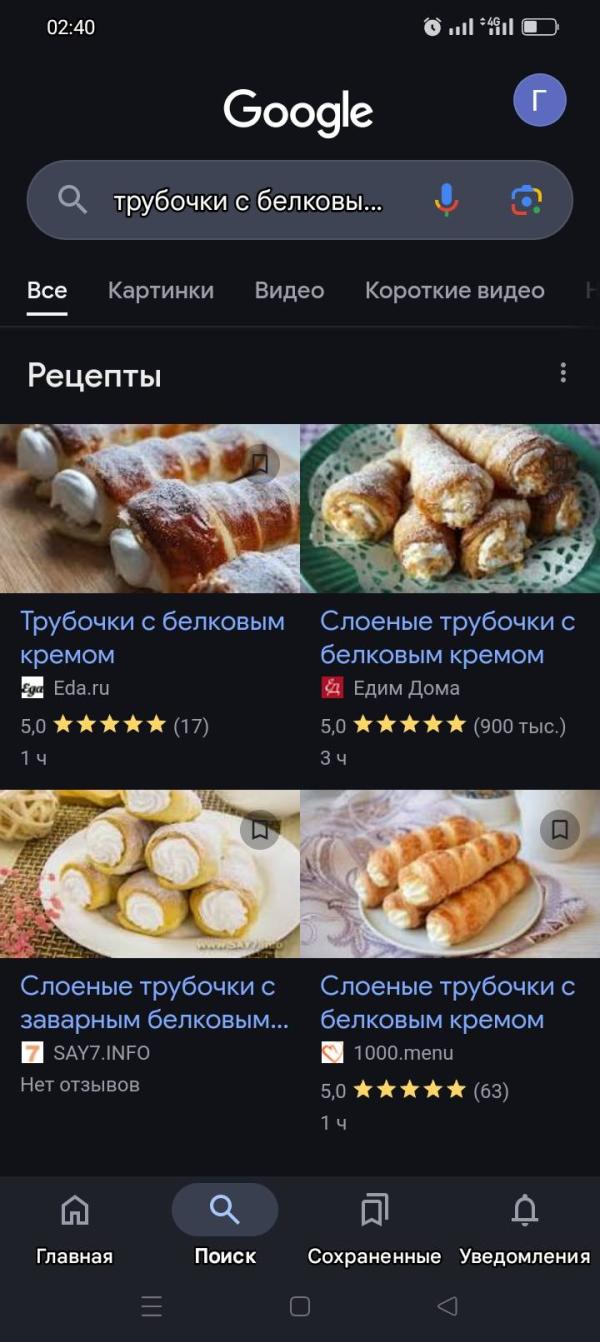Select the Поиск tab
The image size is (600, 1342).
pyautogui.click(x=225, y=1226)
